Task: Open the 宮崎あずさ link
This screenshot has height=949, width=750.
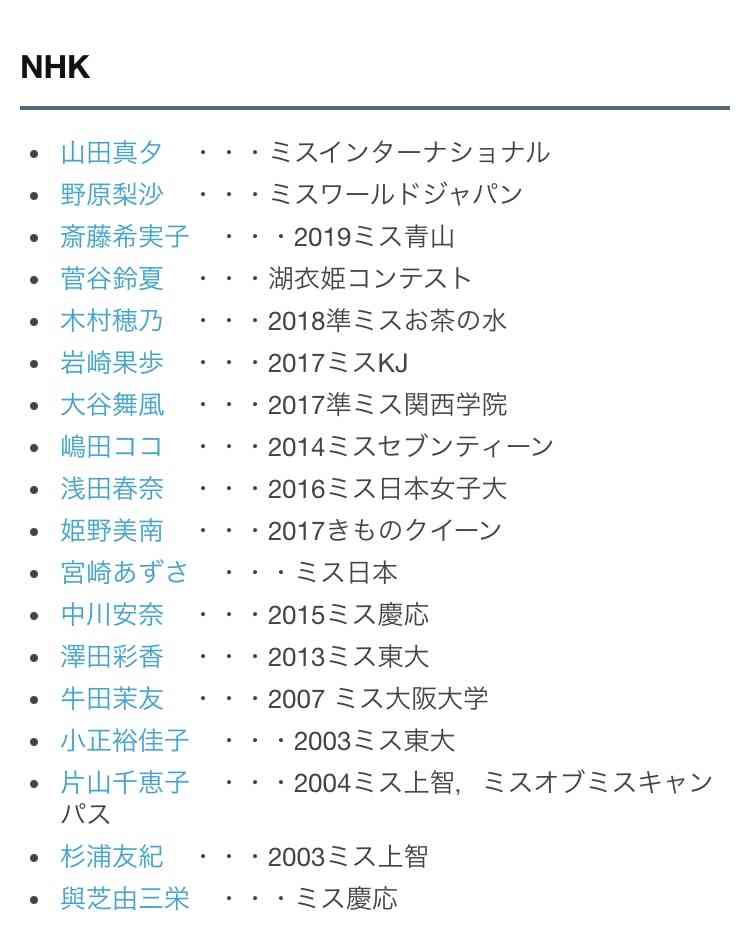Action: pos(124,573)
